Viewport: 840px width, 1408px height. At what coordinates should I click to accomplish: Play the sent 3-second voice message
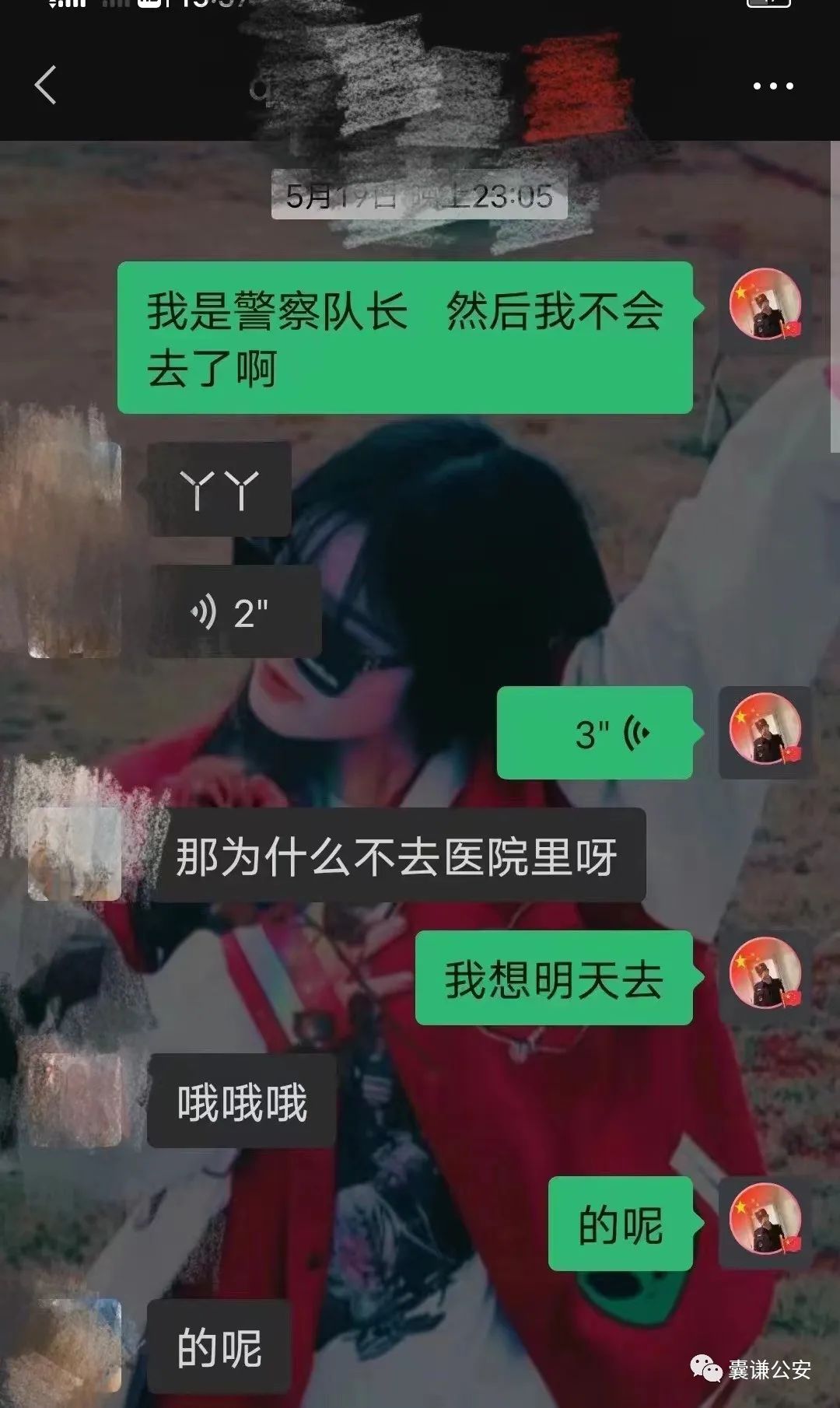click(595, 734)
